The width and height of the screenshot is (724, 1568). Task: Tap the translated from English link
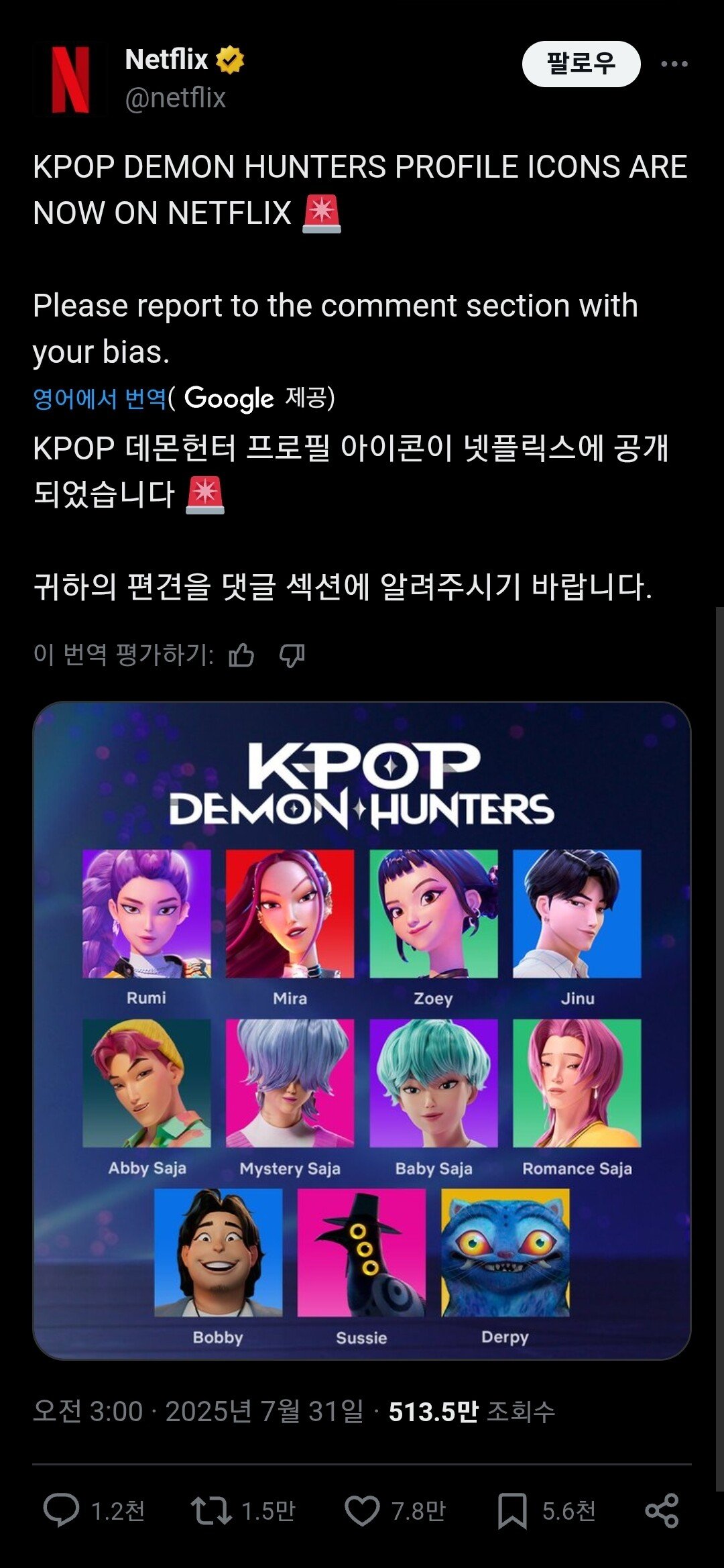coord(99,398)
